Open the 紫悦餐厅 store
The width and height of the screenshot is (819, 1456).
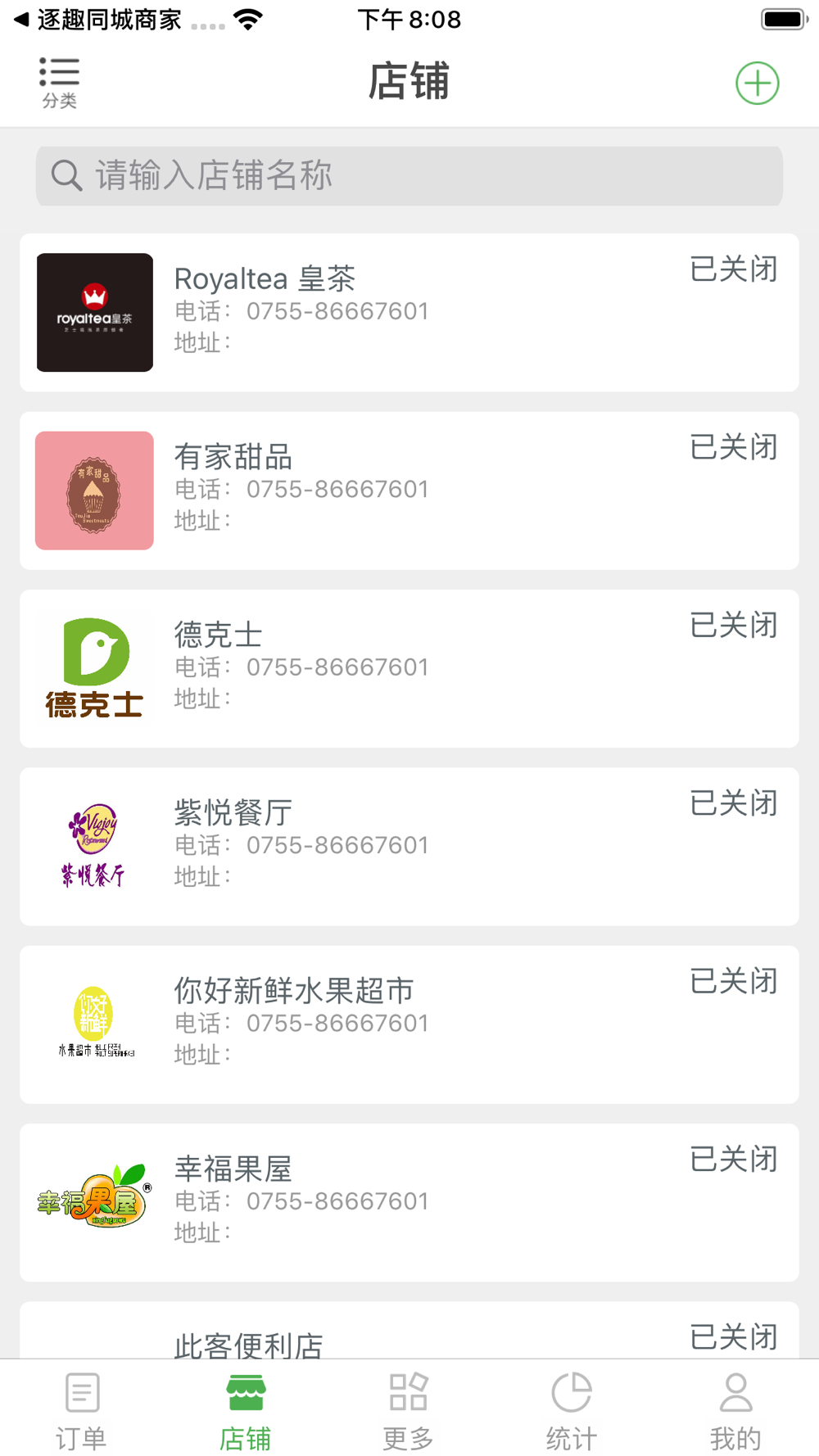[x=409, y=847]
